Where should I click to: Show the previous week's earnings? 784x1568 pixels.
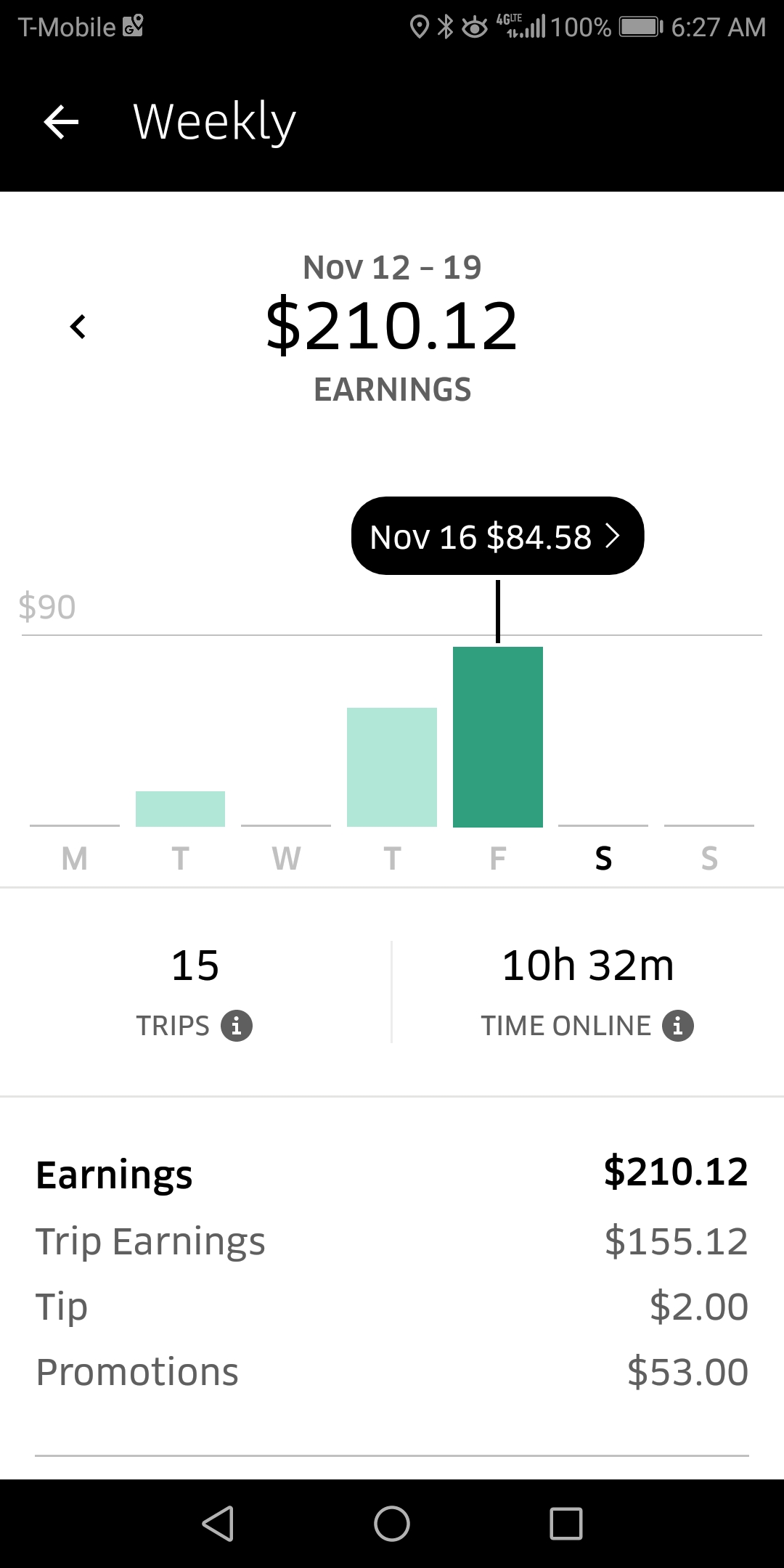tap(78, 327)
